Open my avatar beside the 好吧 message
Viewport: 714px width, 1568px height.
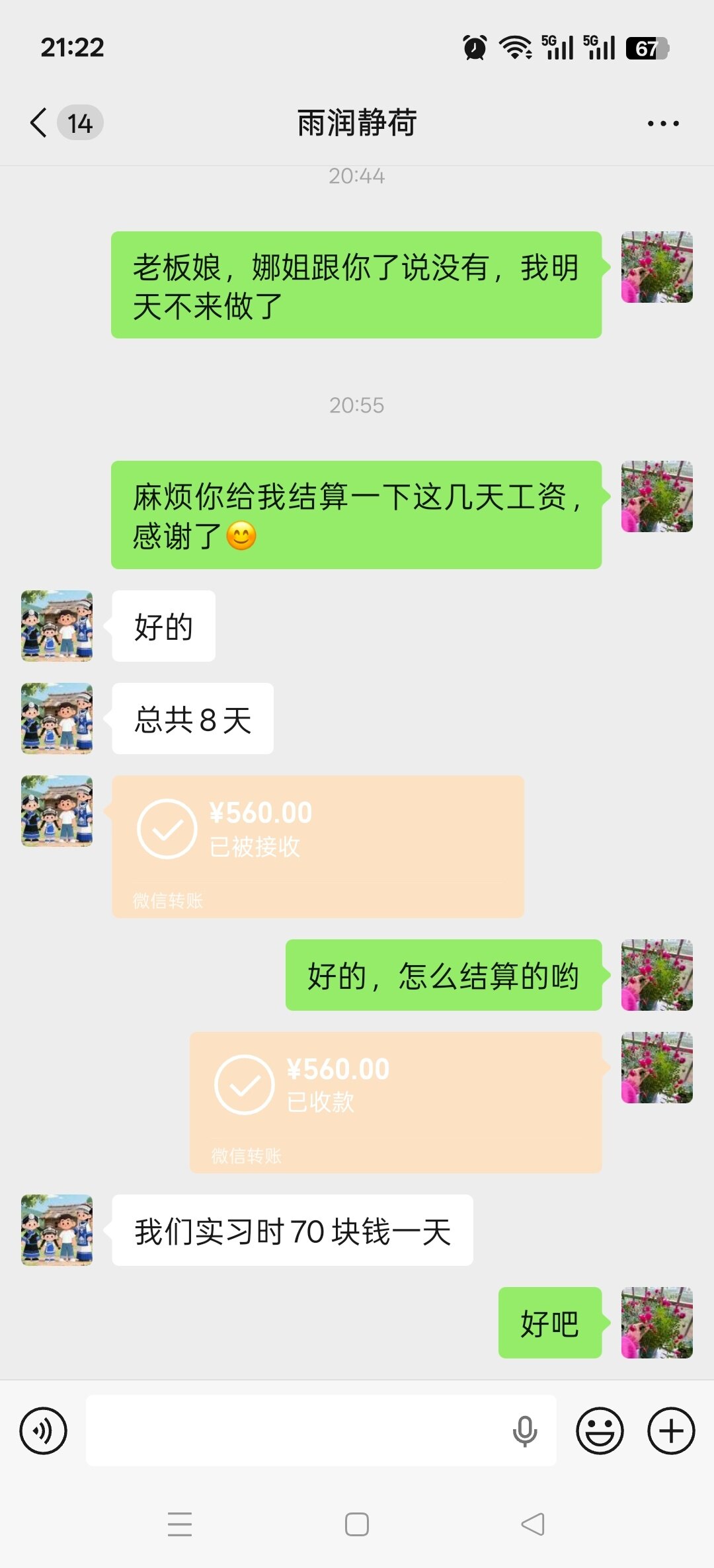pyautogui.click(x=656, y=1323)
